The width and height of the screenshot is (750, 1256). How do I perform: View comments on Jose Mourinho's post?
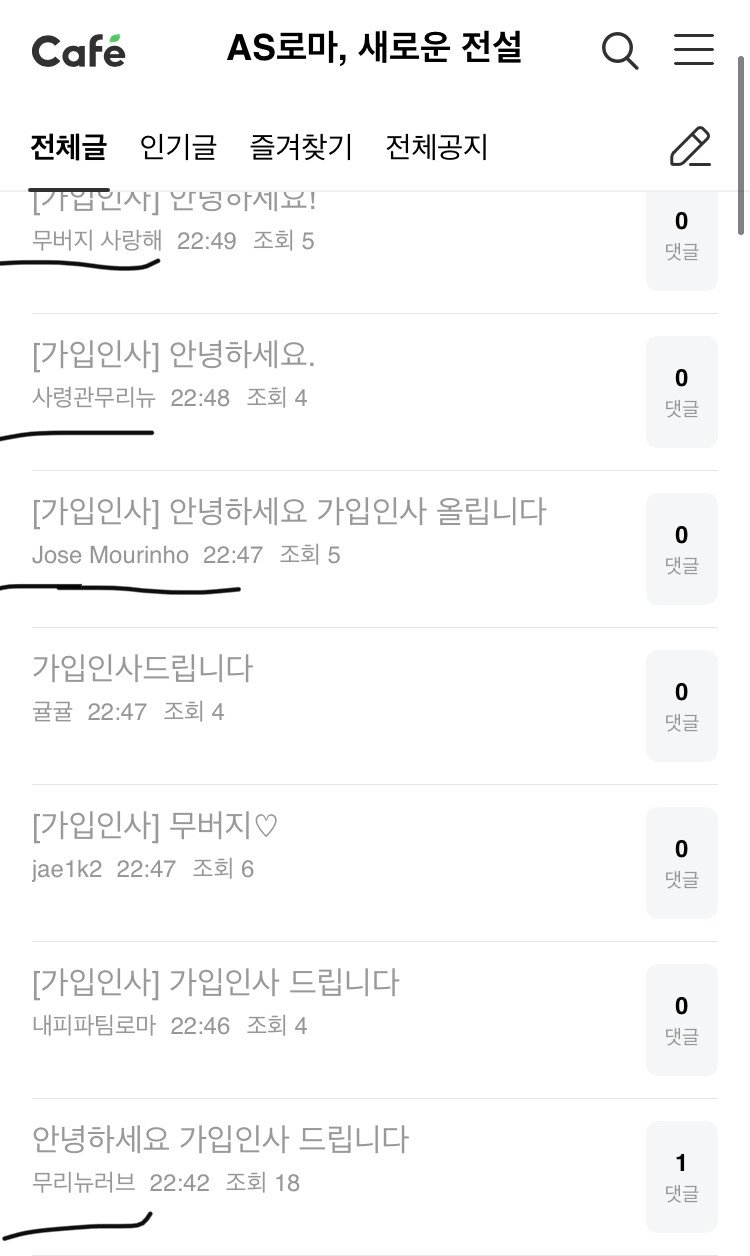pyautogui.click(x=681, y=548)
